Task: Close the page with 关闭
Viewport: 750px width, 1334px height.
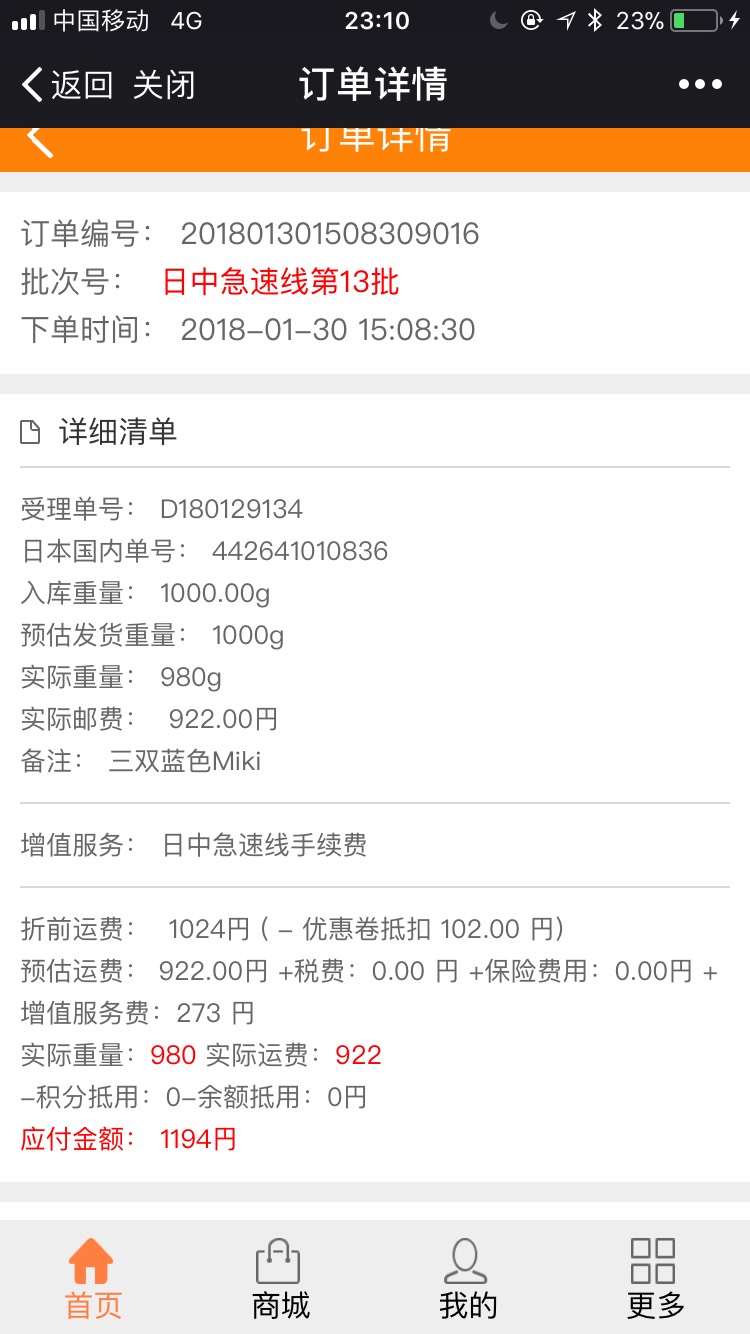Action: click(x=164, y=85)
